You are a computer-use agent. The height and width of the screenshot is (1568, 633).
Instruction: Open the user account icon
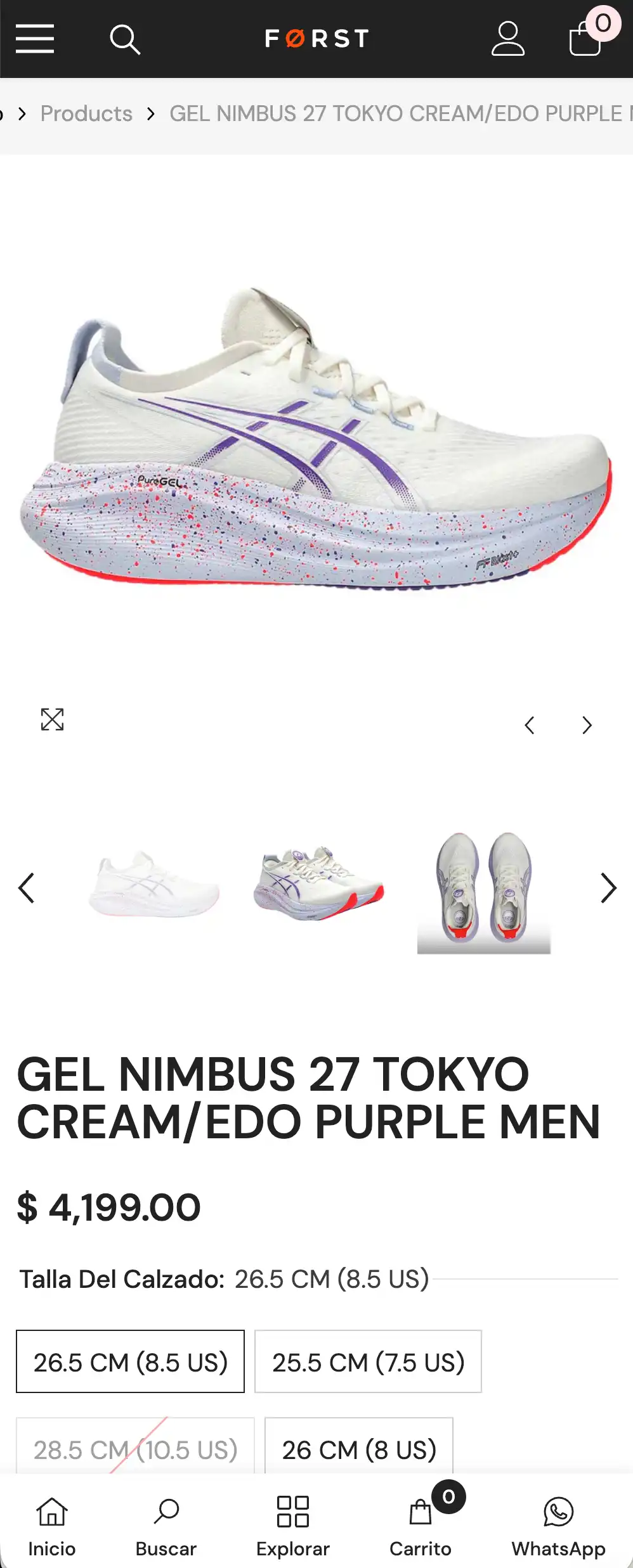(507, 39)
